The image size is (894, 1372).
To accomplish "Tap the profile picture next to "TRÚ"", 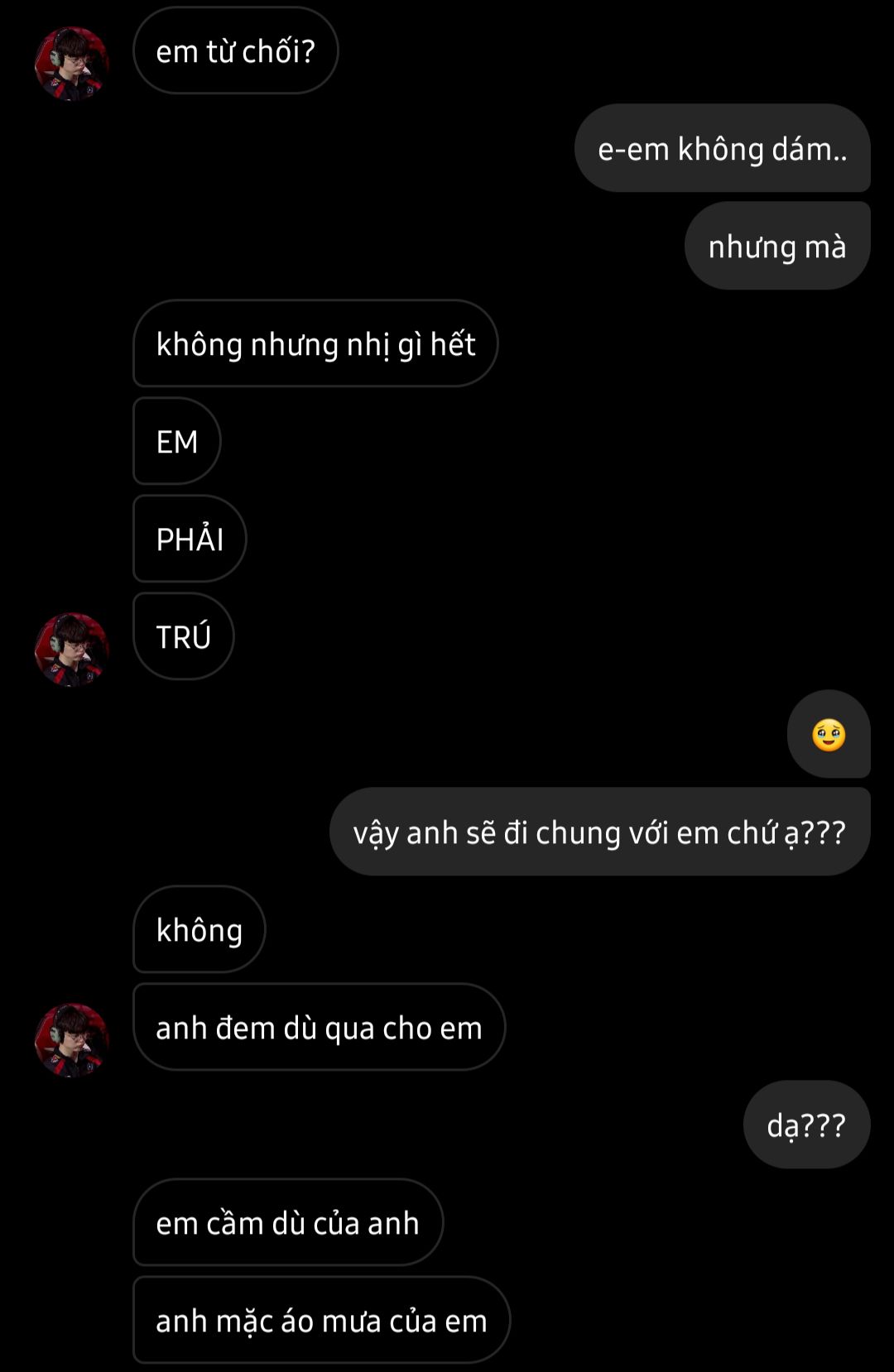I will 72,650.
